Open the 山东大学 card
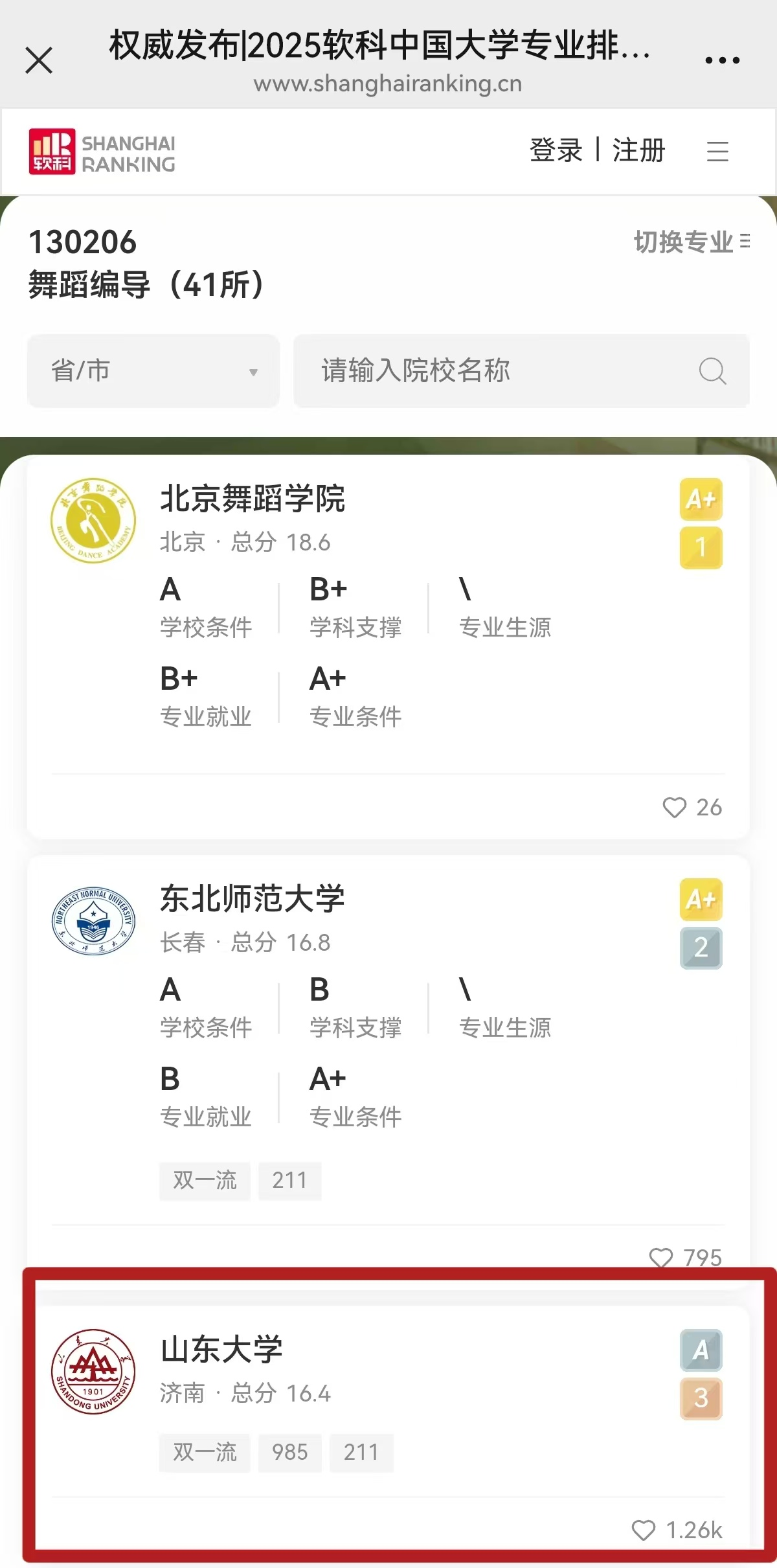The image size is (777, 1568). click(221, 1350)
